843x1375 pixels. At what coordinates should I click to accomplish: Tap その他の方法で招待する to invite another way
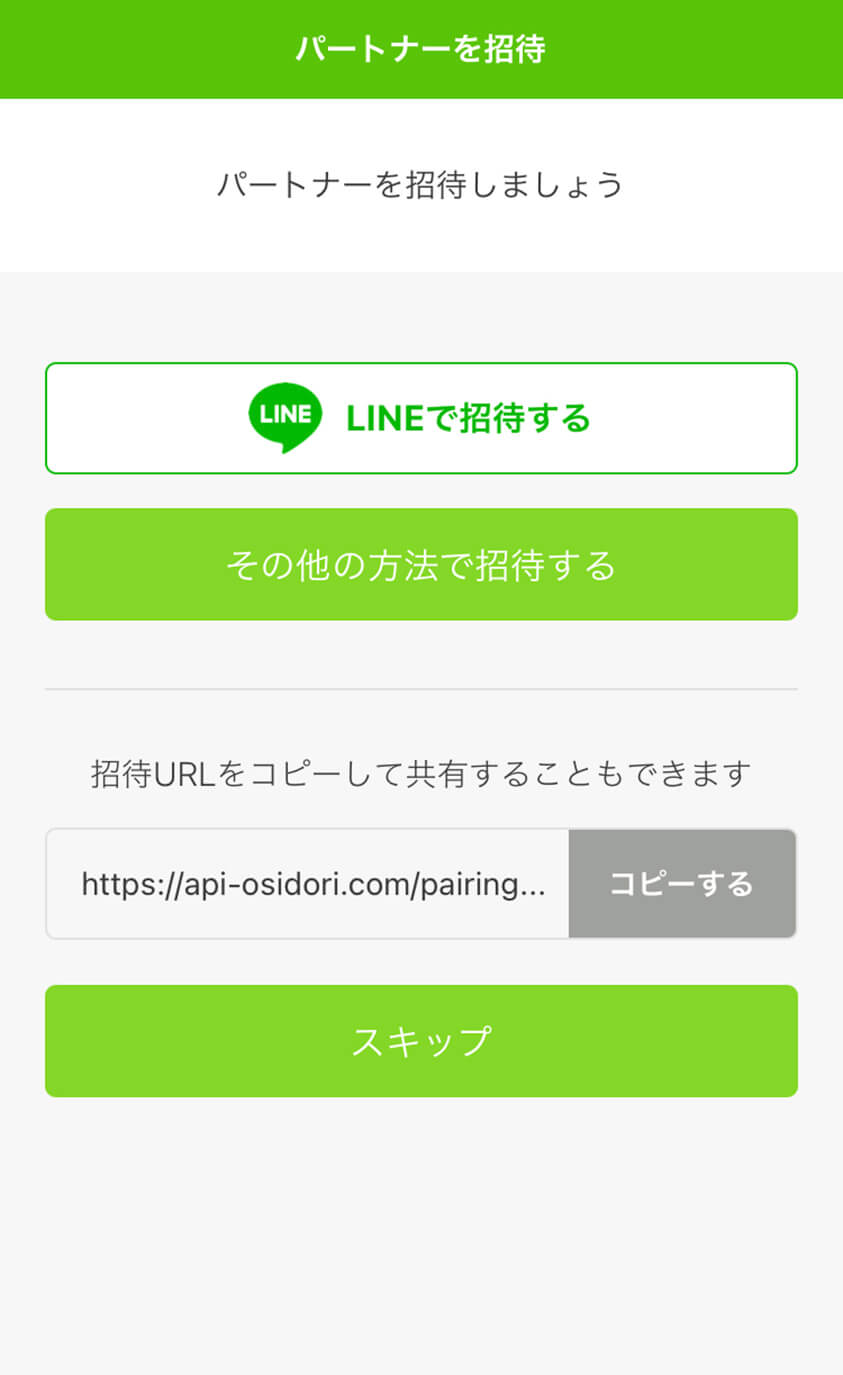[x=421, y=564]
